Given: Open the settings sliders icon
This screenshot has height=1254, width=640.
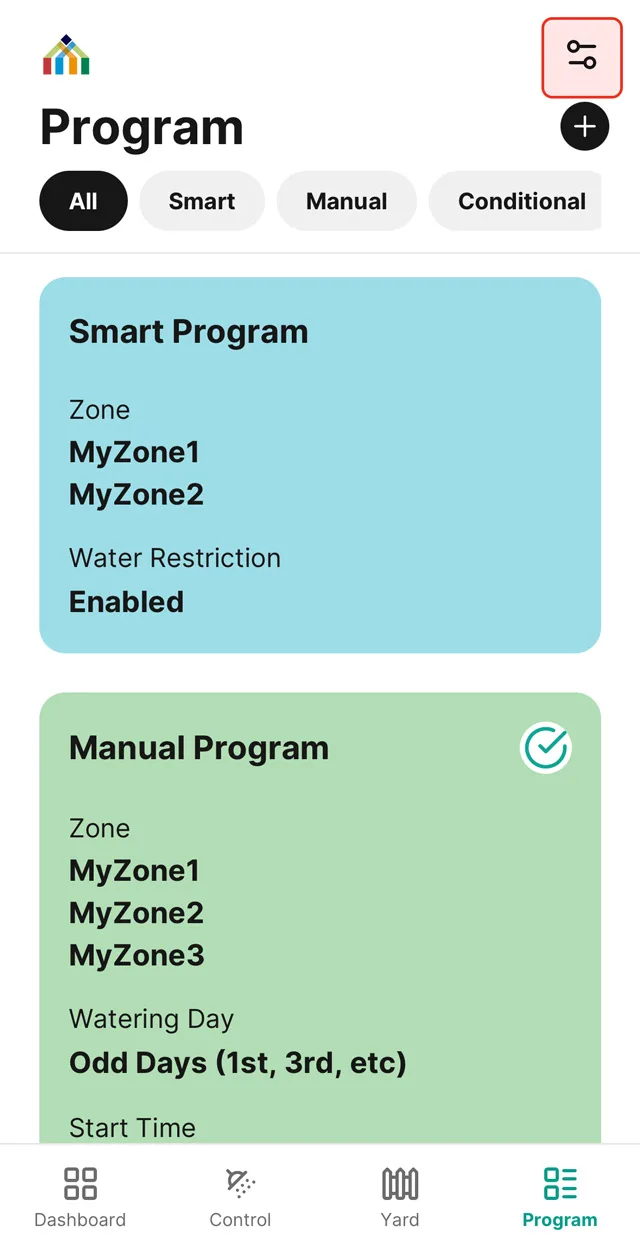Looking at the screenshot, I should [581, 57].
